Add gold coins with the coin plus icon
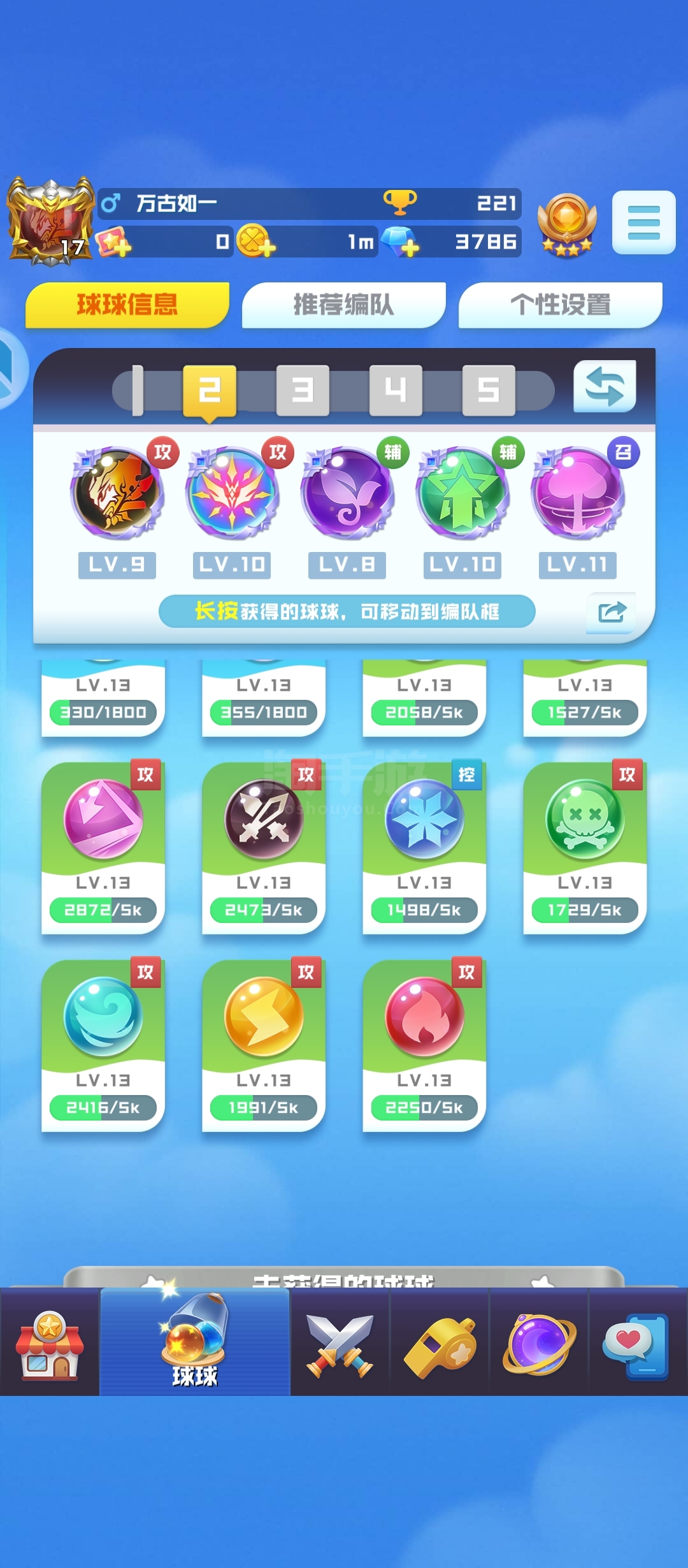Viewport: 688px width, 1568px height. (255, 242)
